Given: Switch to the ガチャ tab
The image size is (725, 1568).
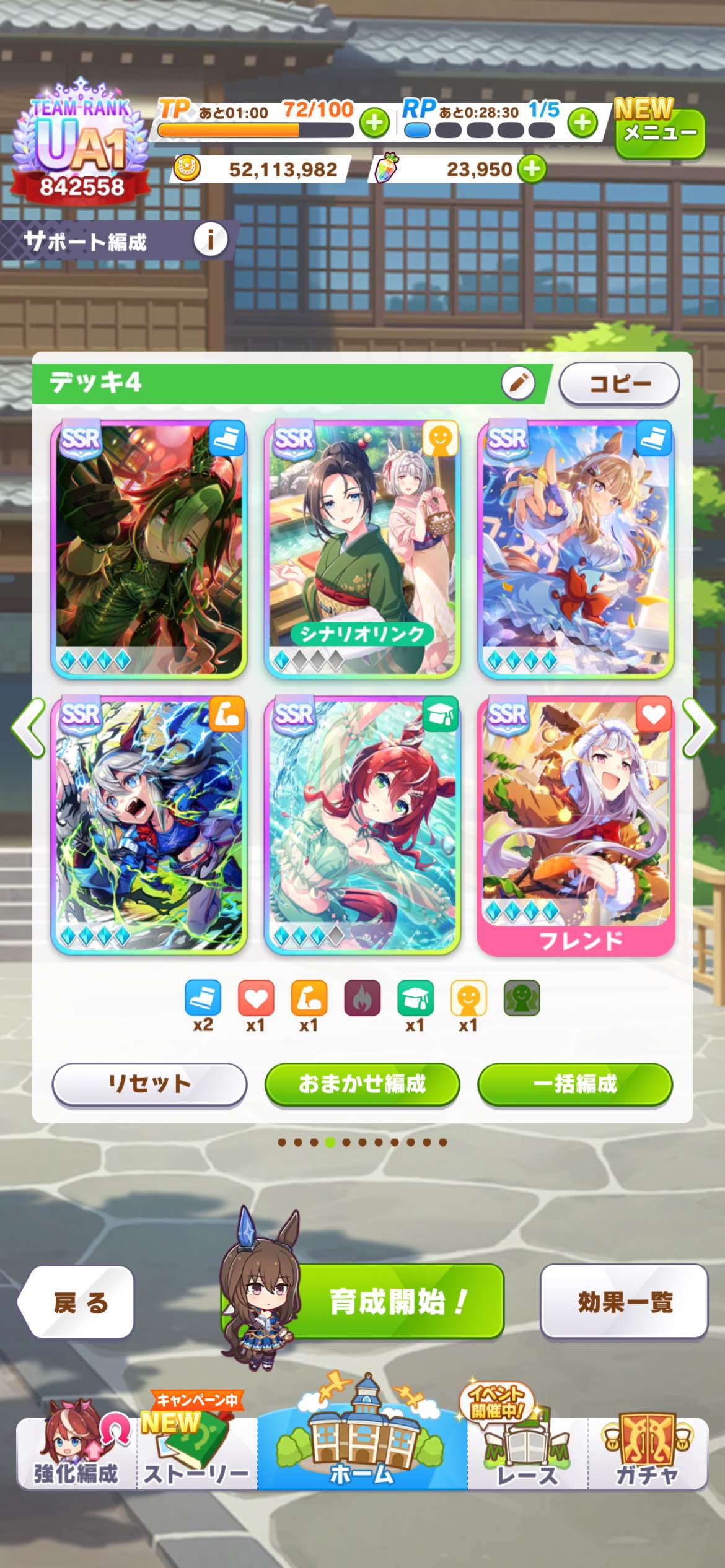Looking at the screenshot, I should coord(646,1452).
